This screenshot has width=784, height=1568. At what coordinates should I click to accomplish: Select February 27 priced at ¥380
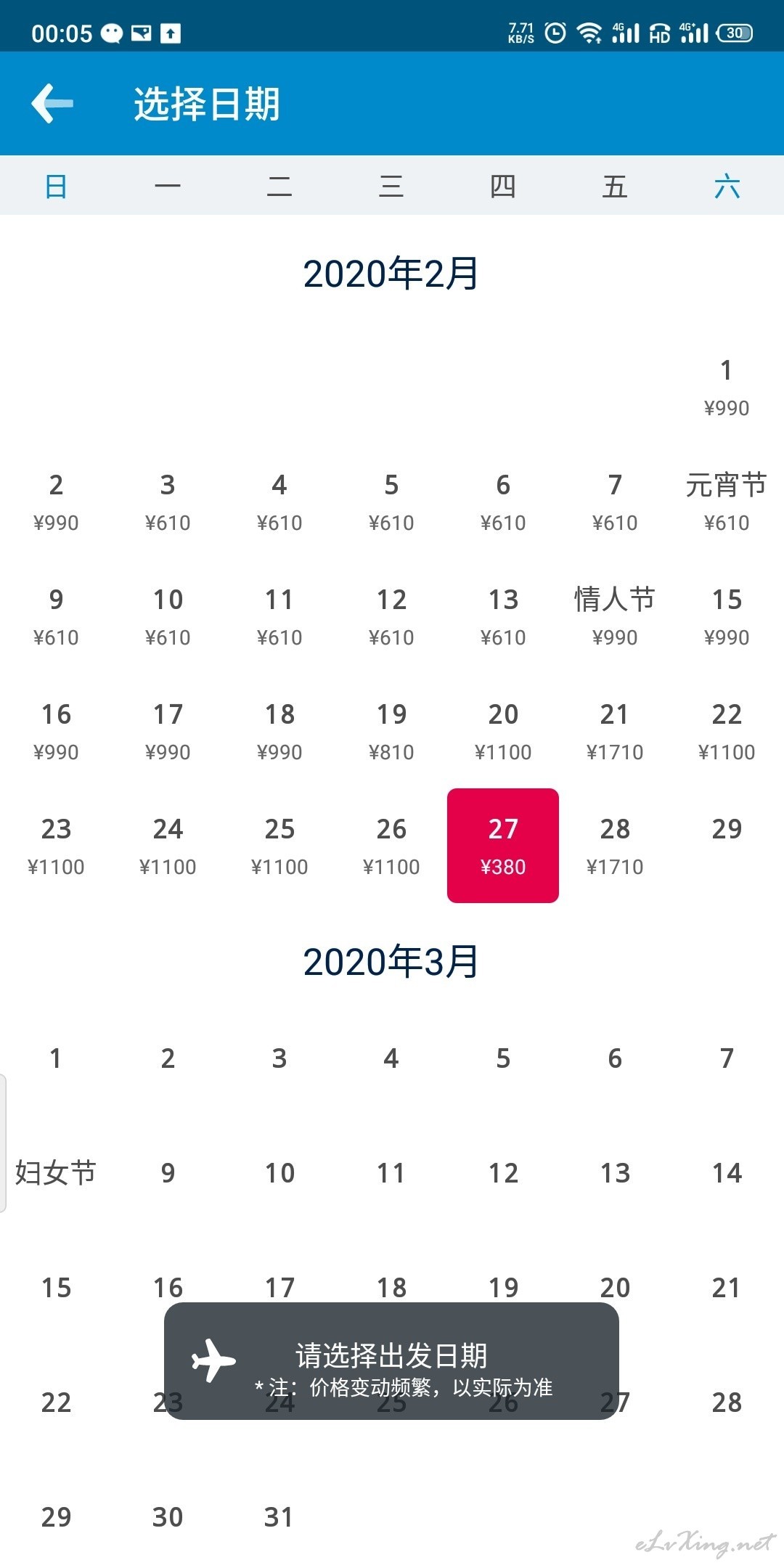(x=503, y=846)
